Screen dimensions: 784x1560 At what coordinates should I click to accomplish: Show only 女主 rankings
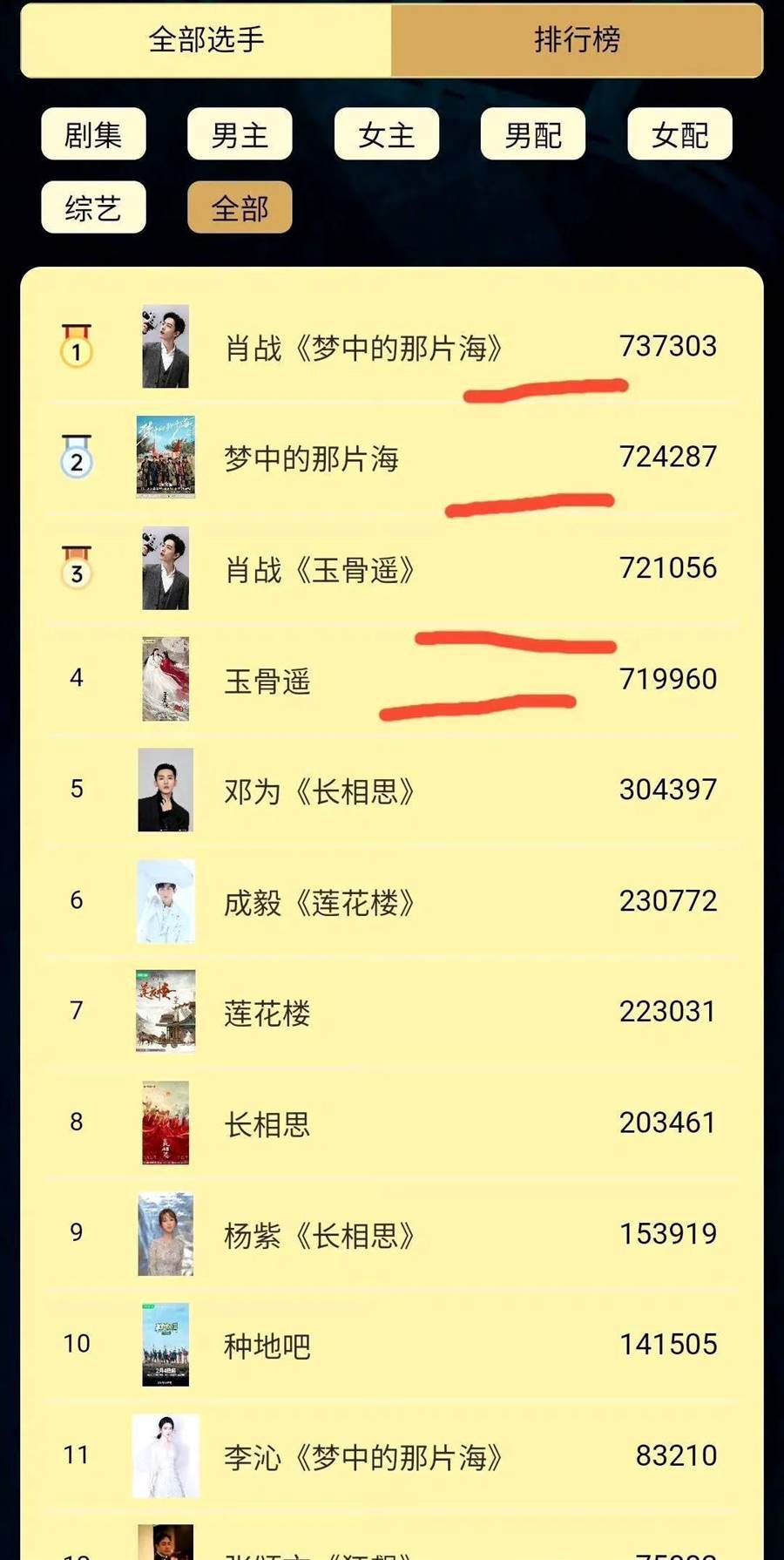click(387, 135)
